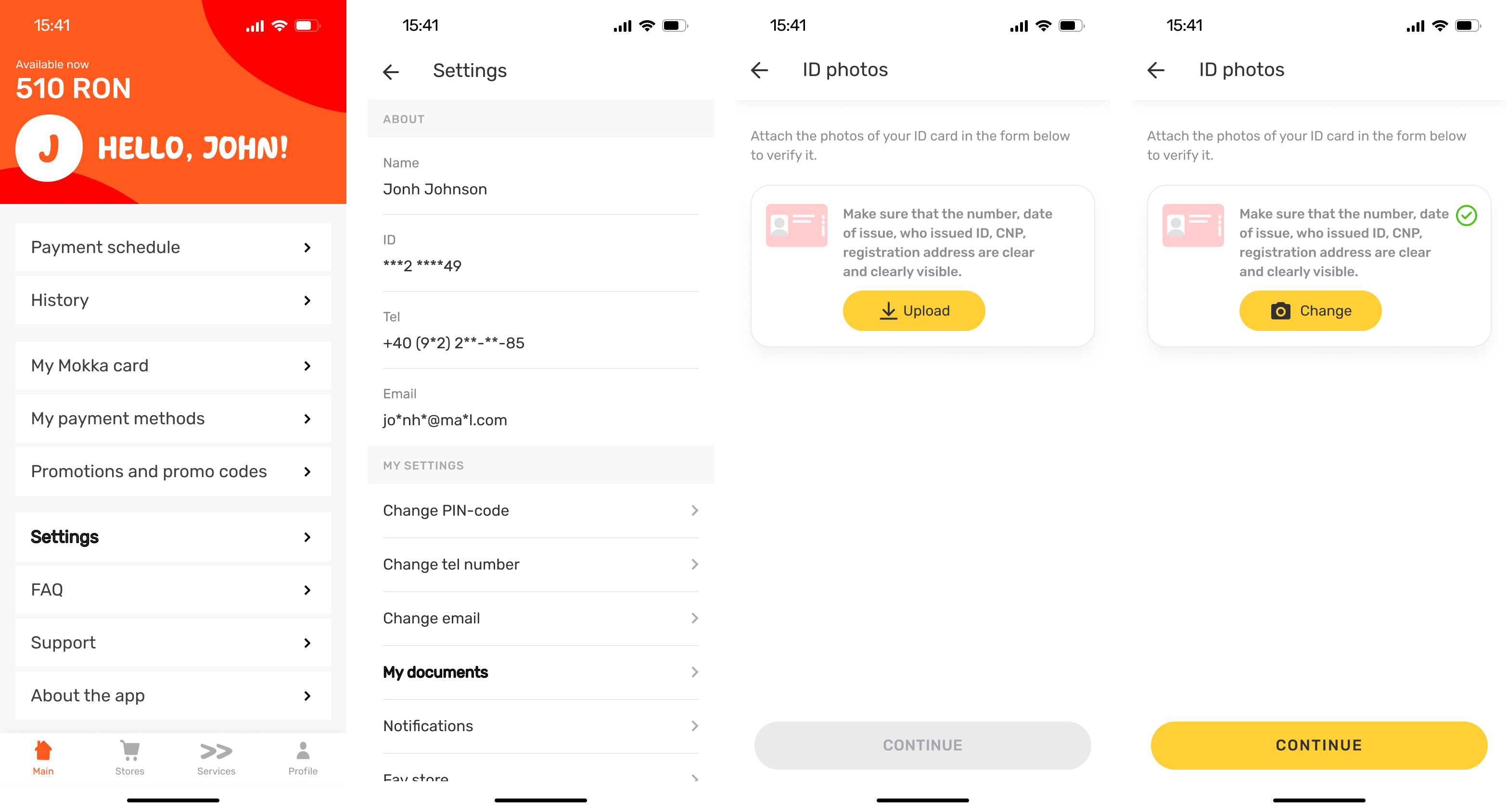The image size is (1507, 812).
Task: Open Notifications settings
Action: point(540,726)
